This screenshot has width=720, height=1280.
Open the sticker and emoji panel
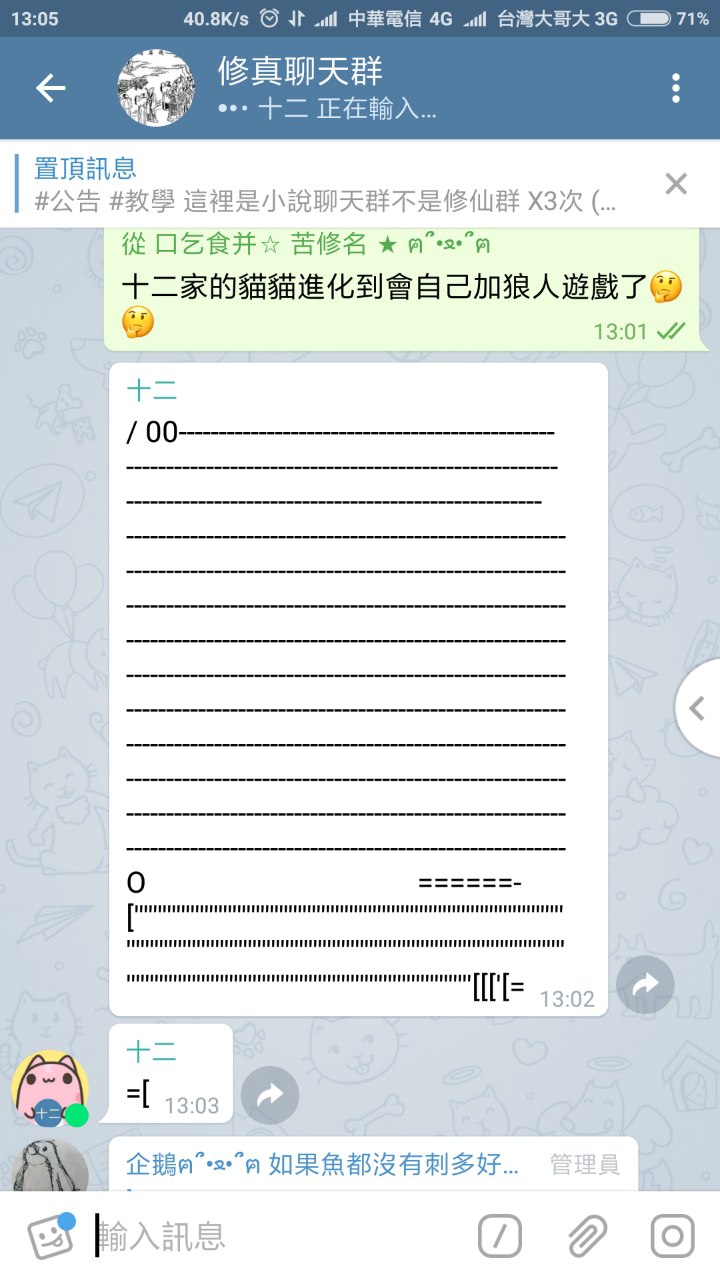pyautogui.click(x=49, y=1237)
